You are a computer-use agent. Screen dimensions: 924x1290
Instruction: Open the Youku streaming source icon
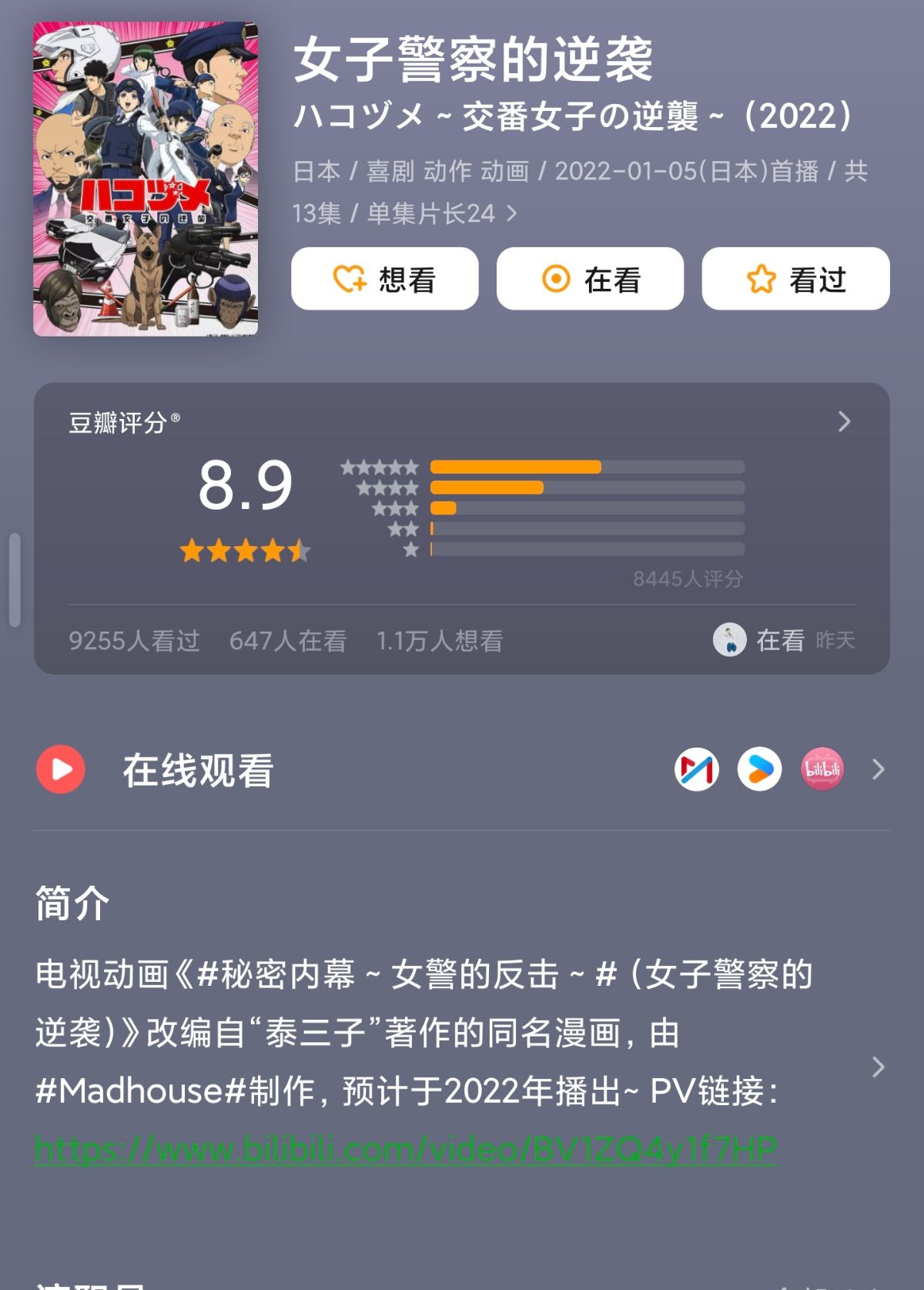[x=759, y=769]
